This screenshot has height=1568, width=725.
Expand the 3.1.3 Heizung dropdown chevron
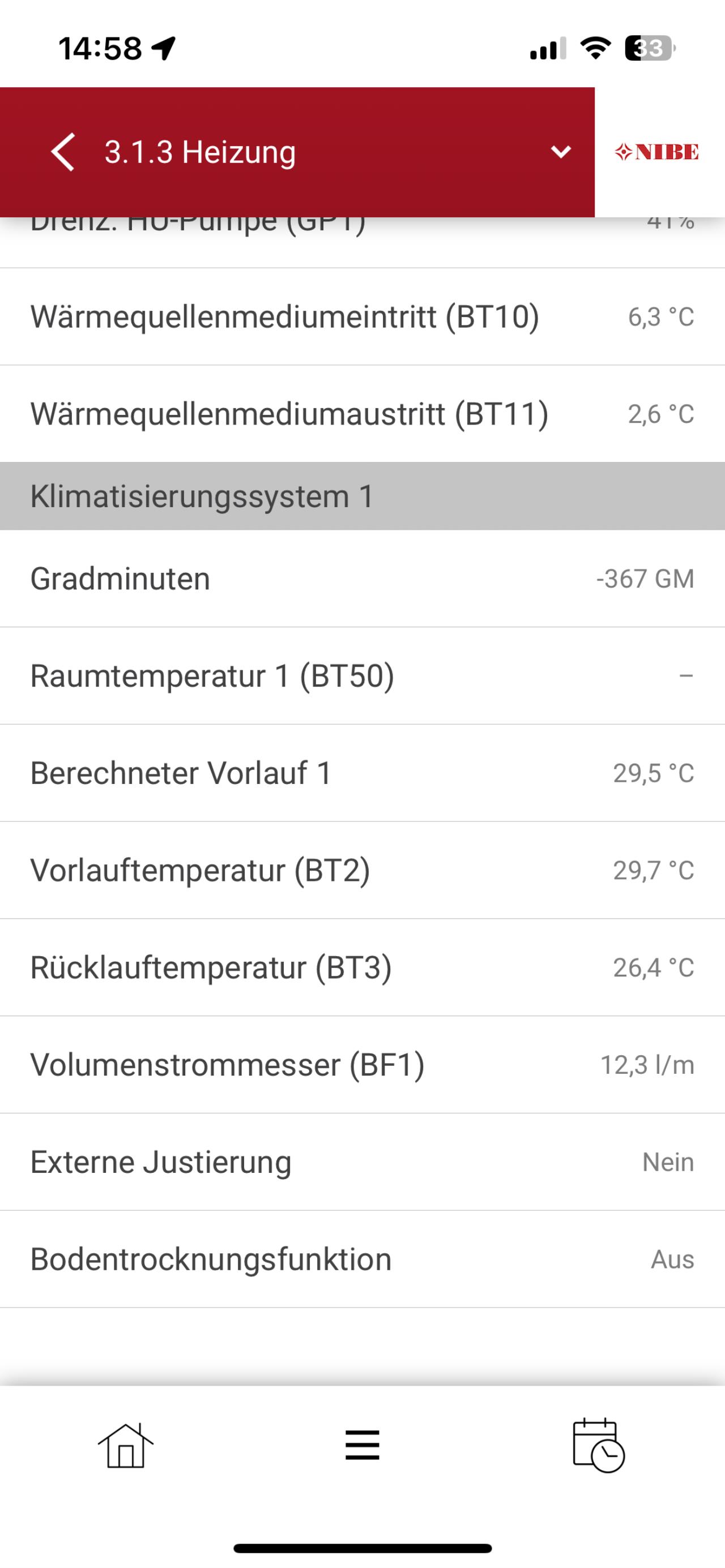[x=561, y=151]
